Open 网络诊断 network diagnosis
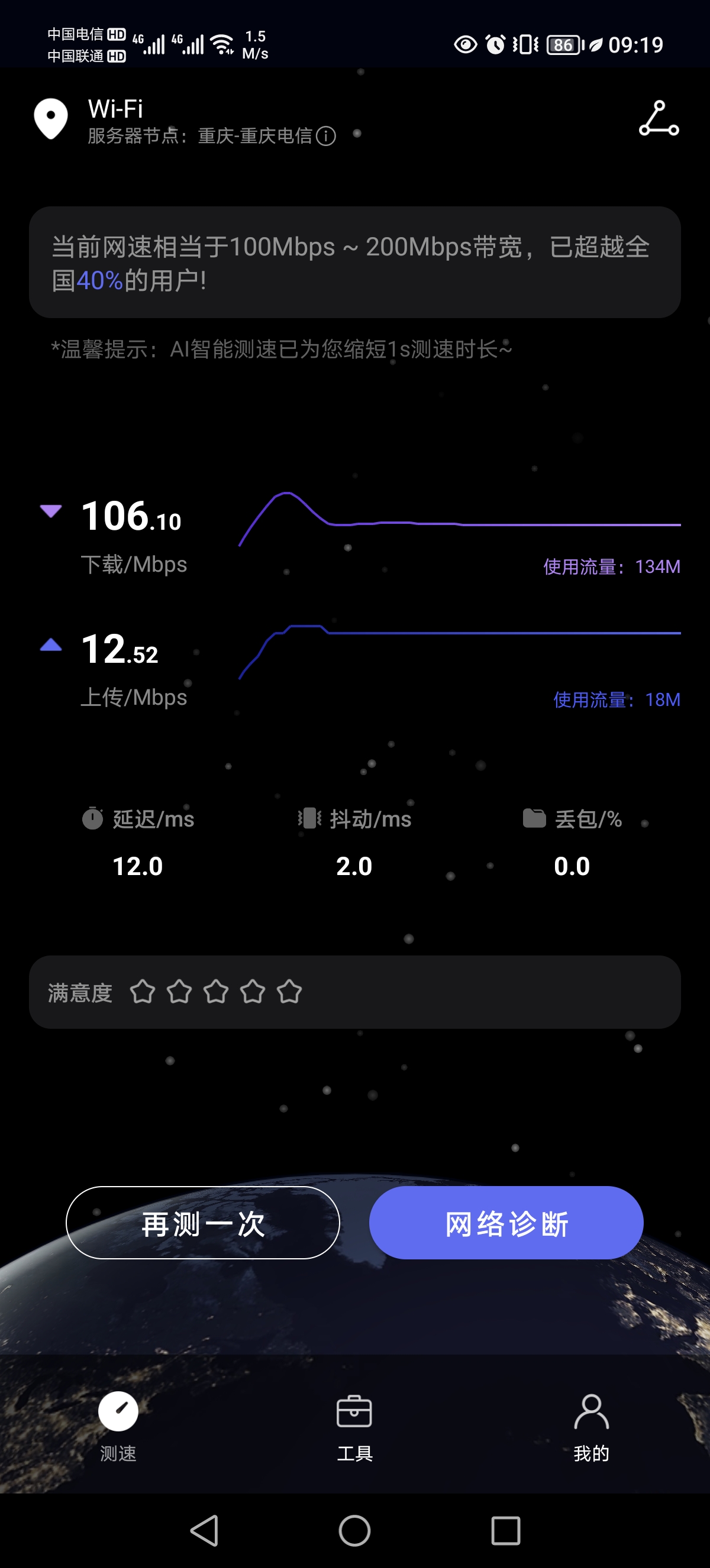This screenshot has width=710, height=1568. pos(506,1222)
